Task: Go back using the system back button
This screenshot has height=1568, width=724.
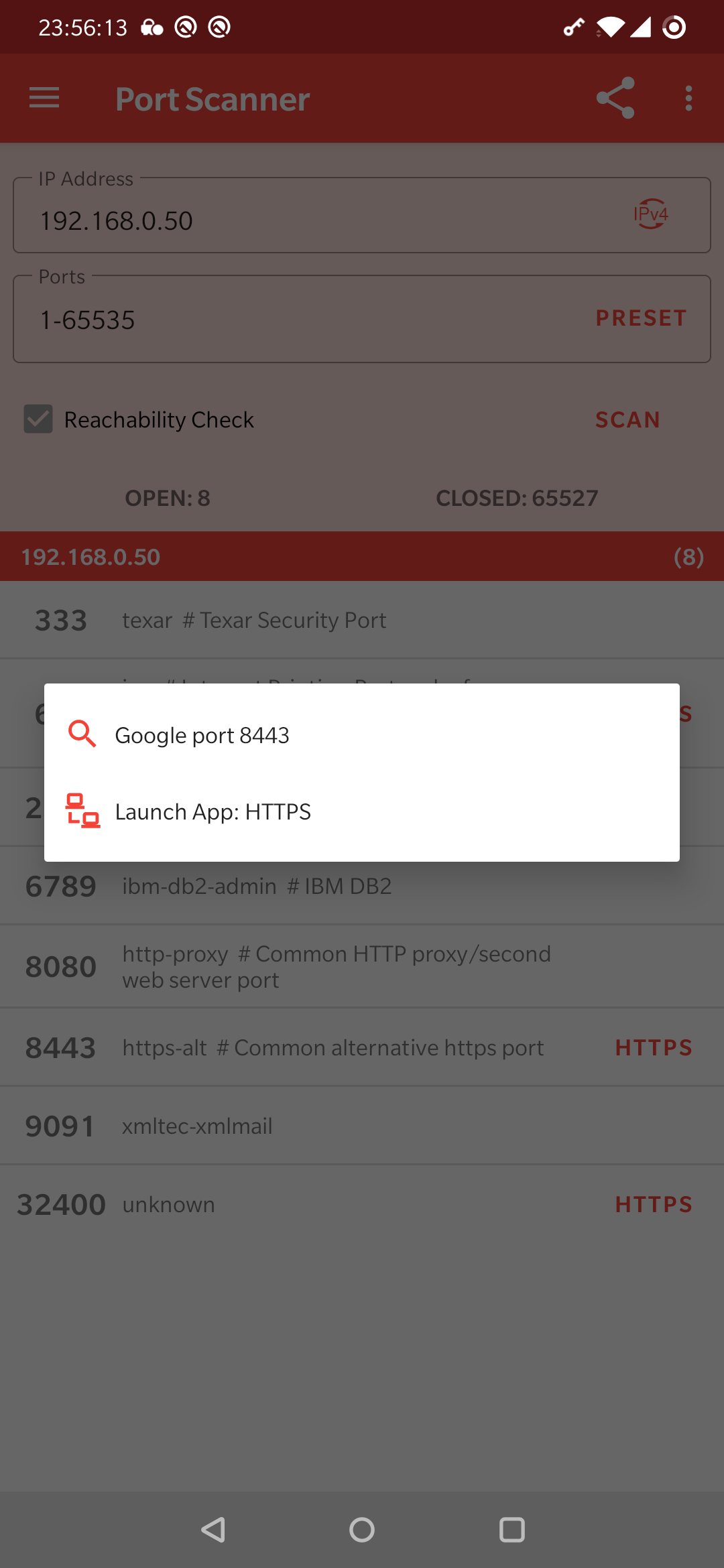Action: (x=213, y=1530)
